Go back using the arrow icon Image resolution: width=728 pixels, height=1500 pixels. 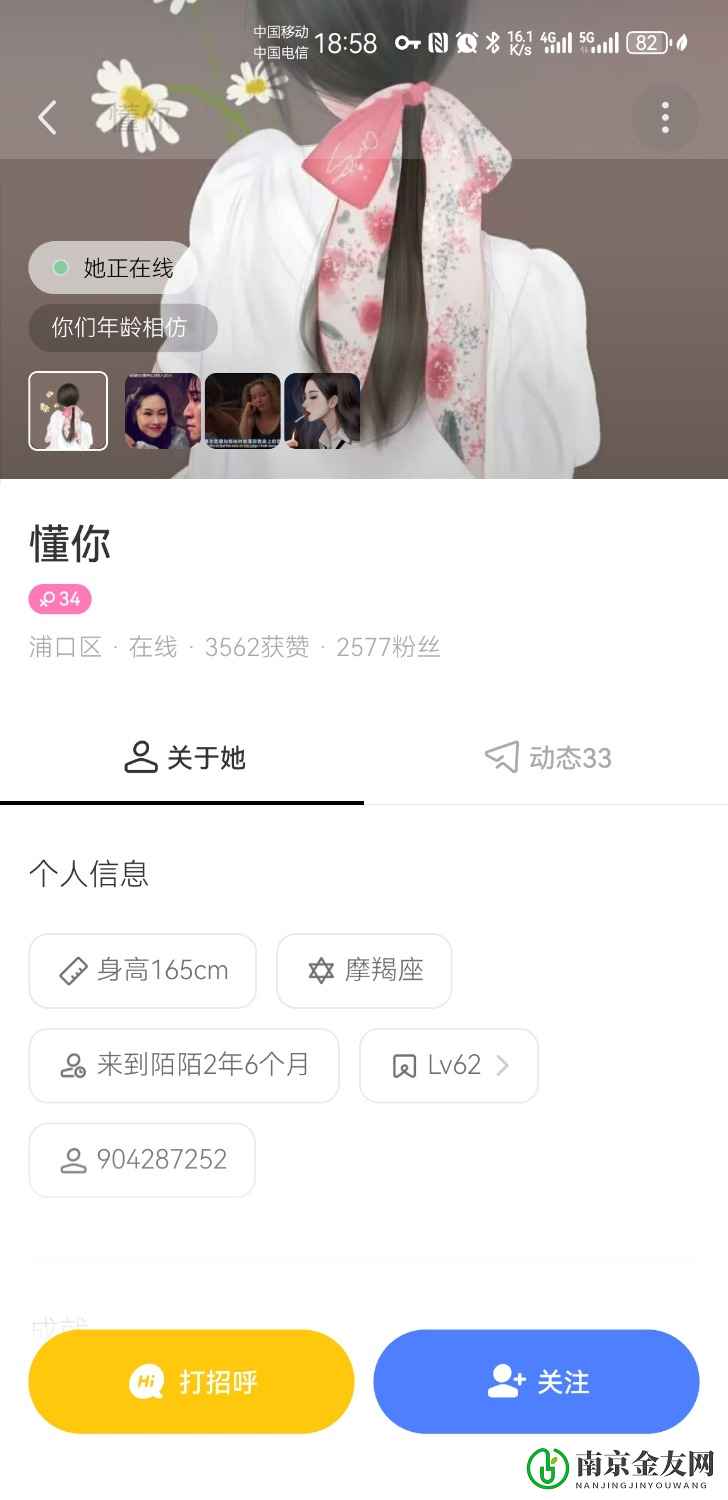(x=48, y=118)
